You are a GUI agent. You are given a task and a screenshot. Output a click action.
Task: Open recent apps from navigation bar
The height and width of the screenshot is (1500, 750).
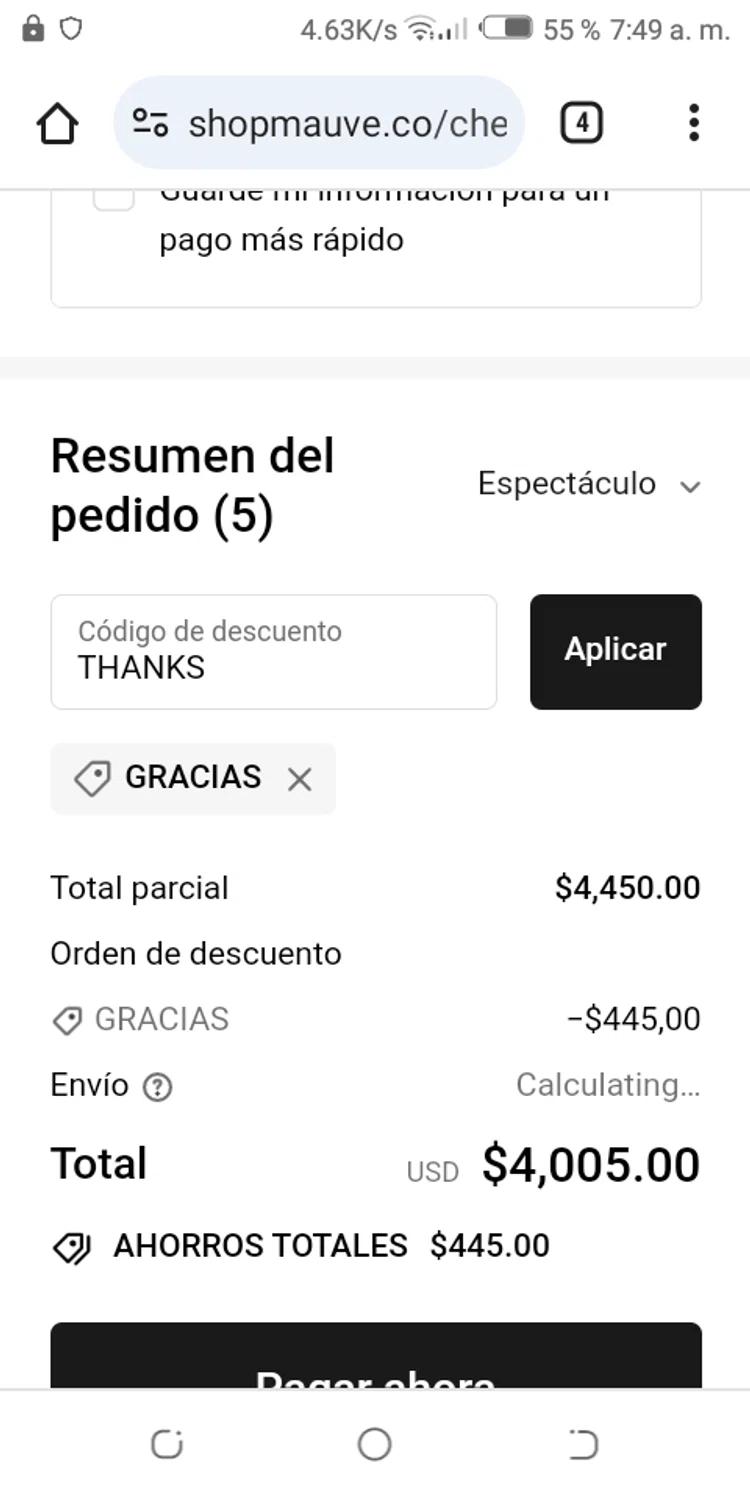tap(167, 1444)
